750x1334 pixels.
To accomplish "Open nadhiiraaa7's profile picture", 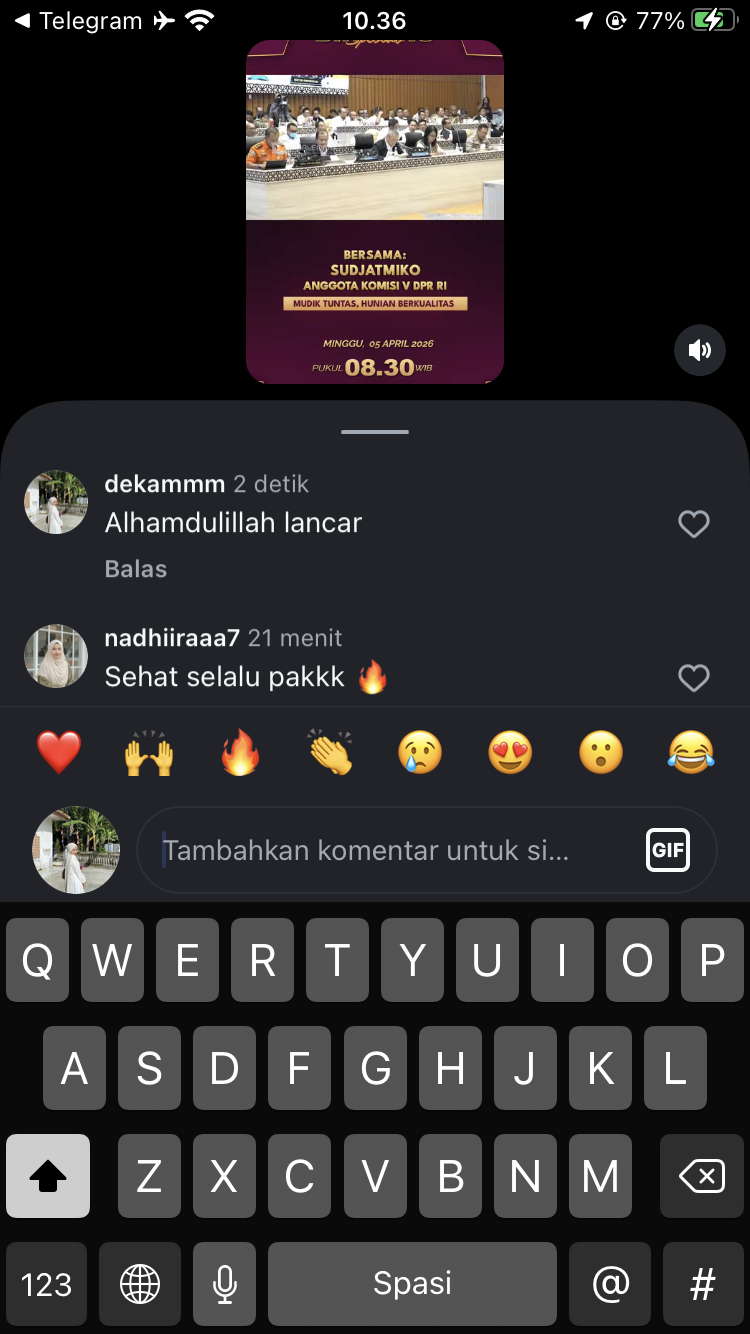I will (x=56, y=656).
